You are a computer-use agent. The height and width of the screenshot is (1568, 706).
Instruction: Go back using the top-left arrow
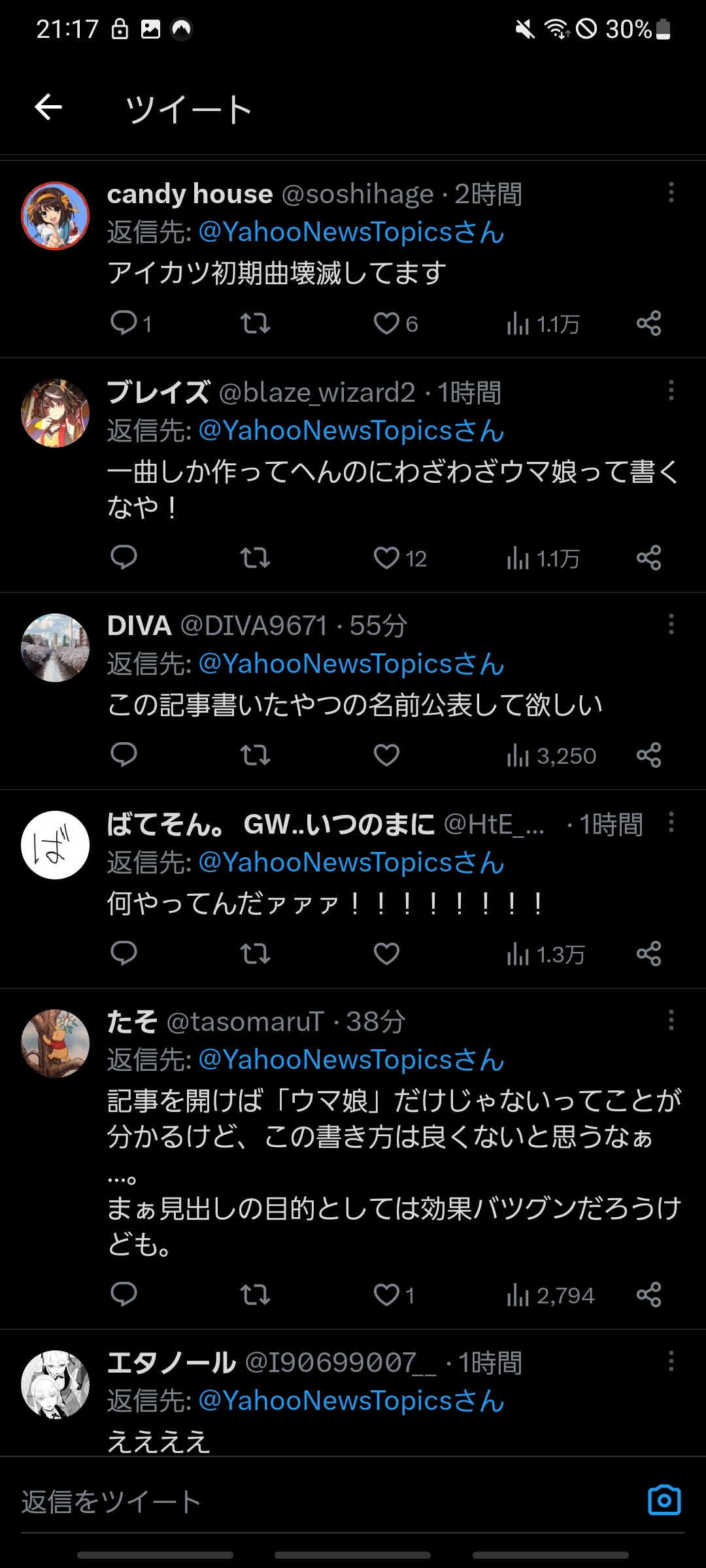(48, 107)
